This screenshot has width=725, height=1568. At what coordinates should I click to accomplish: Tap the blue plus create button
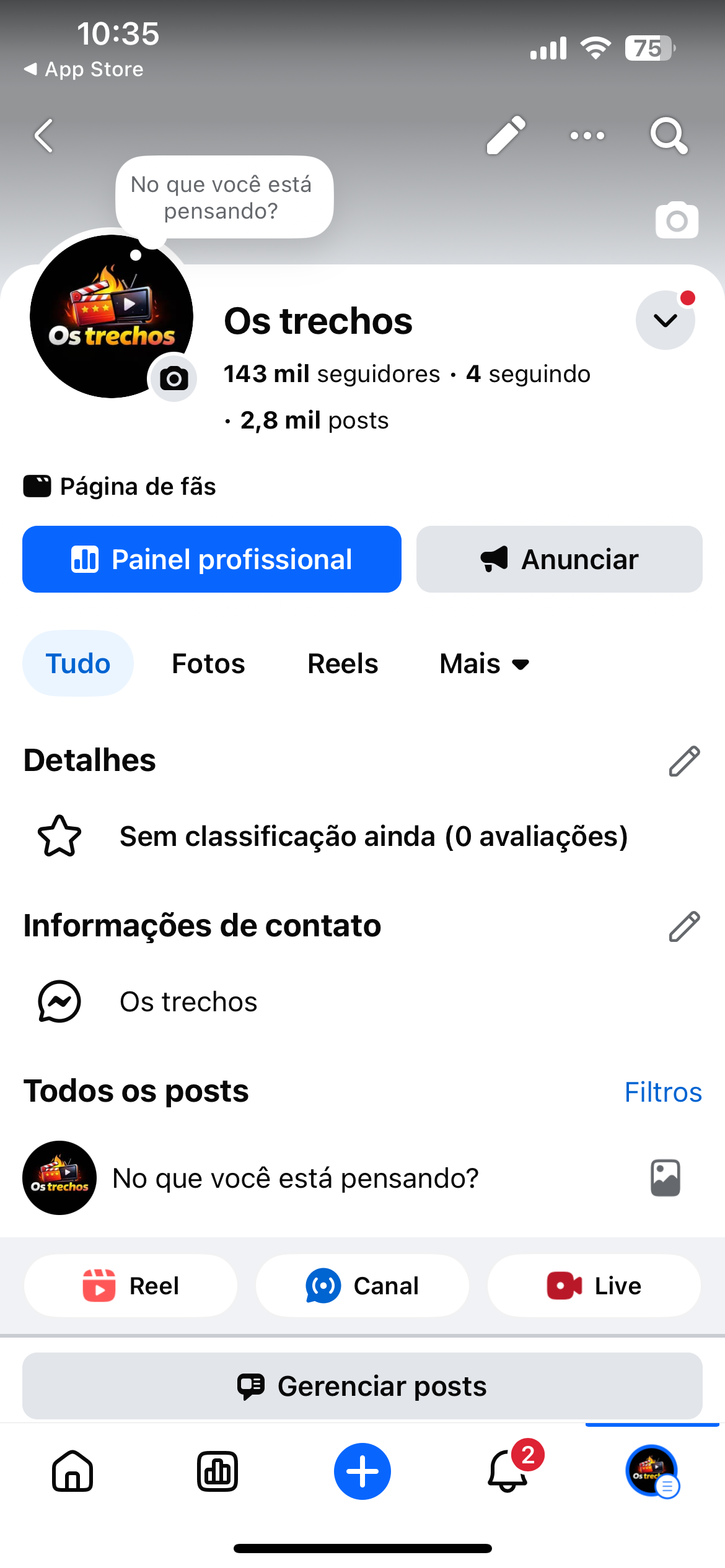coord(362,1471)
